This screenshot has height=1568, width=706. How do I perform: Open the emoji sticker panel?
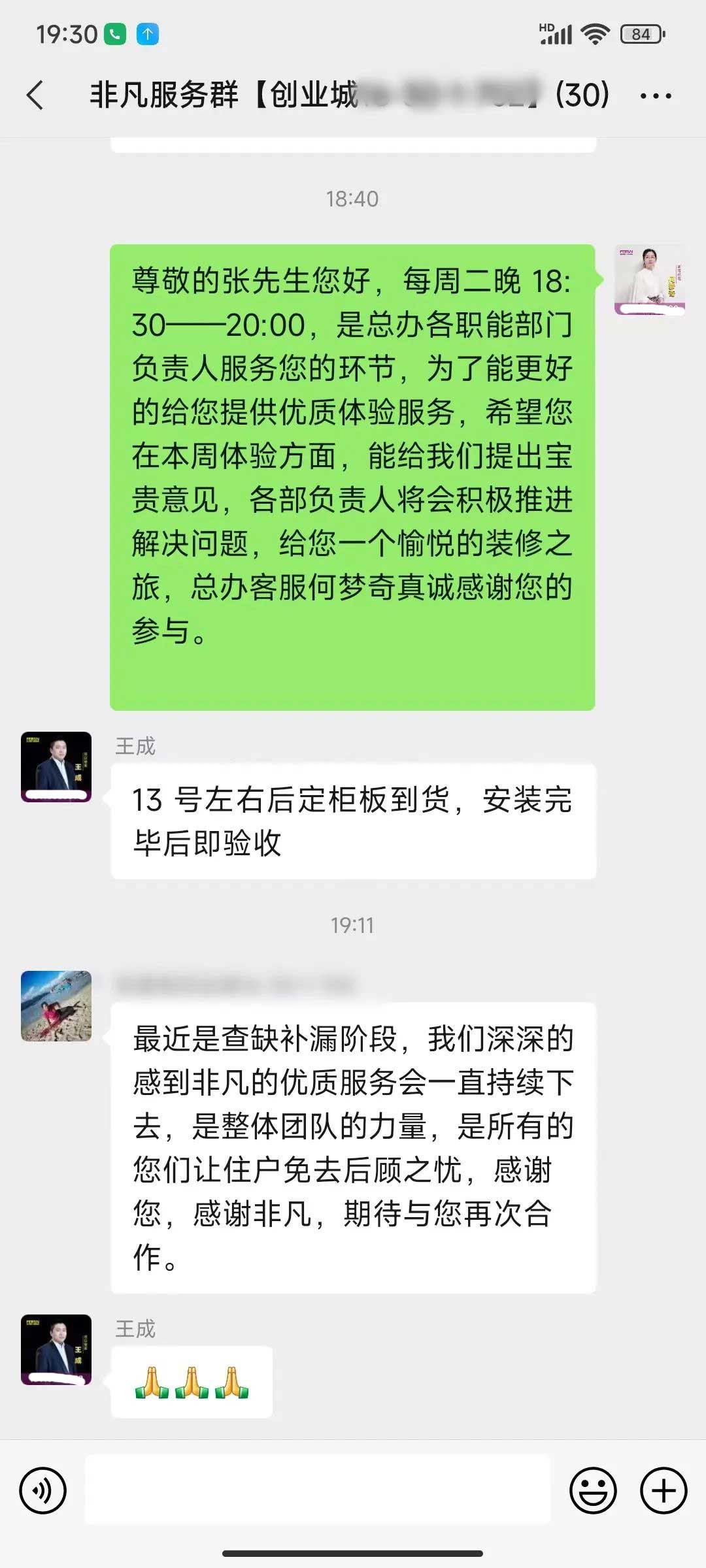pos(593,1491)
